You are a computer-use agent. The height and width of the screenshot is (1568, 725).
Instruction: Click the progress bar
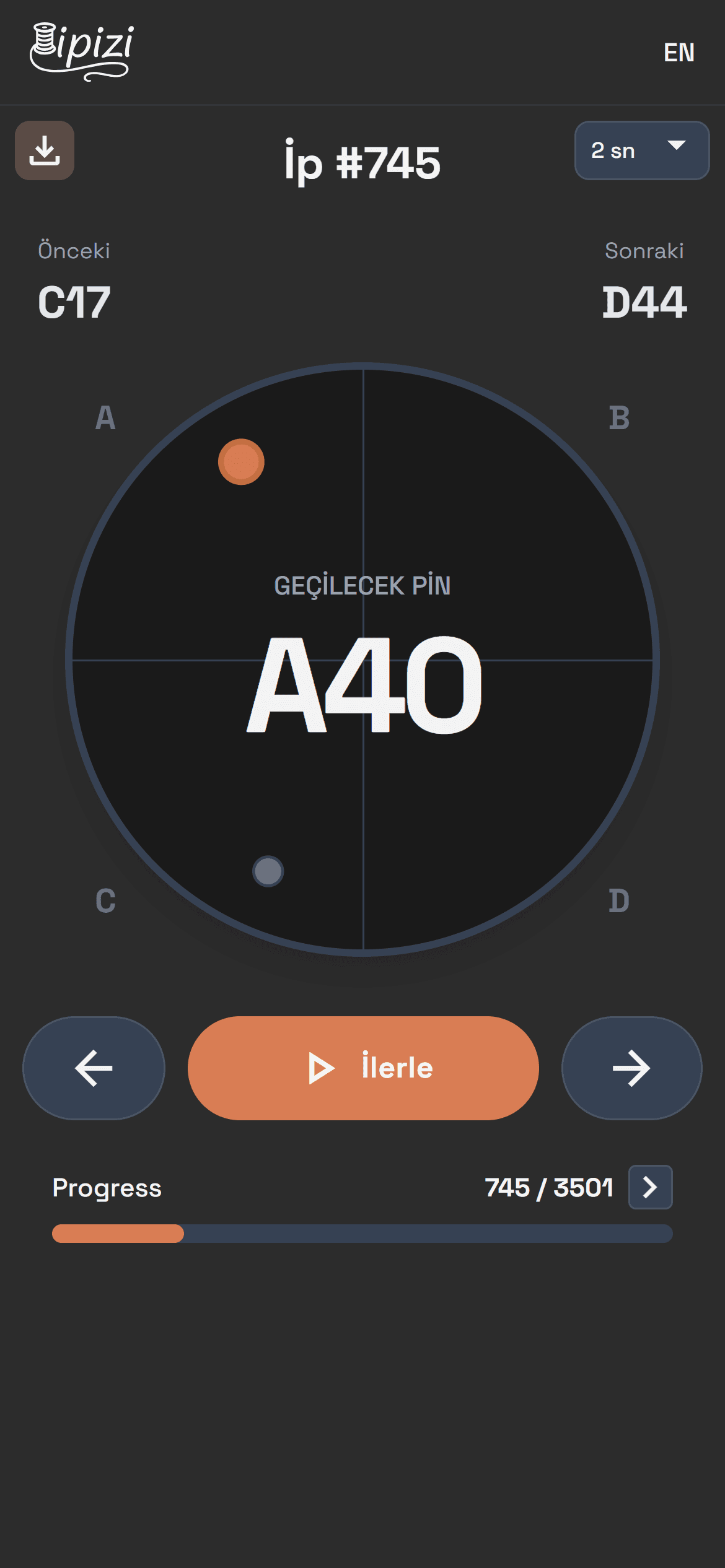click(x=361, y=1234)
